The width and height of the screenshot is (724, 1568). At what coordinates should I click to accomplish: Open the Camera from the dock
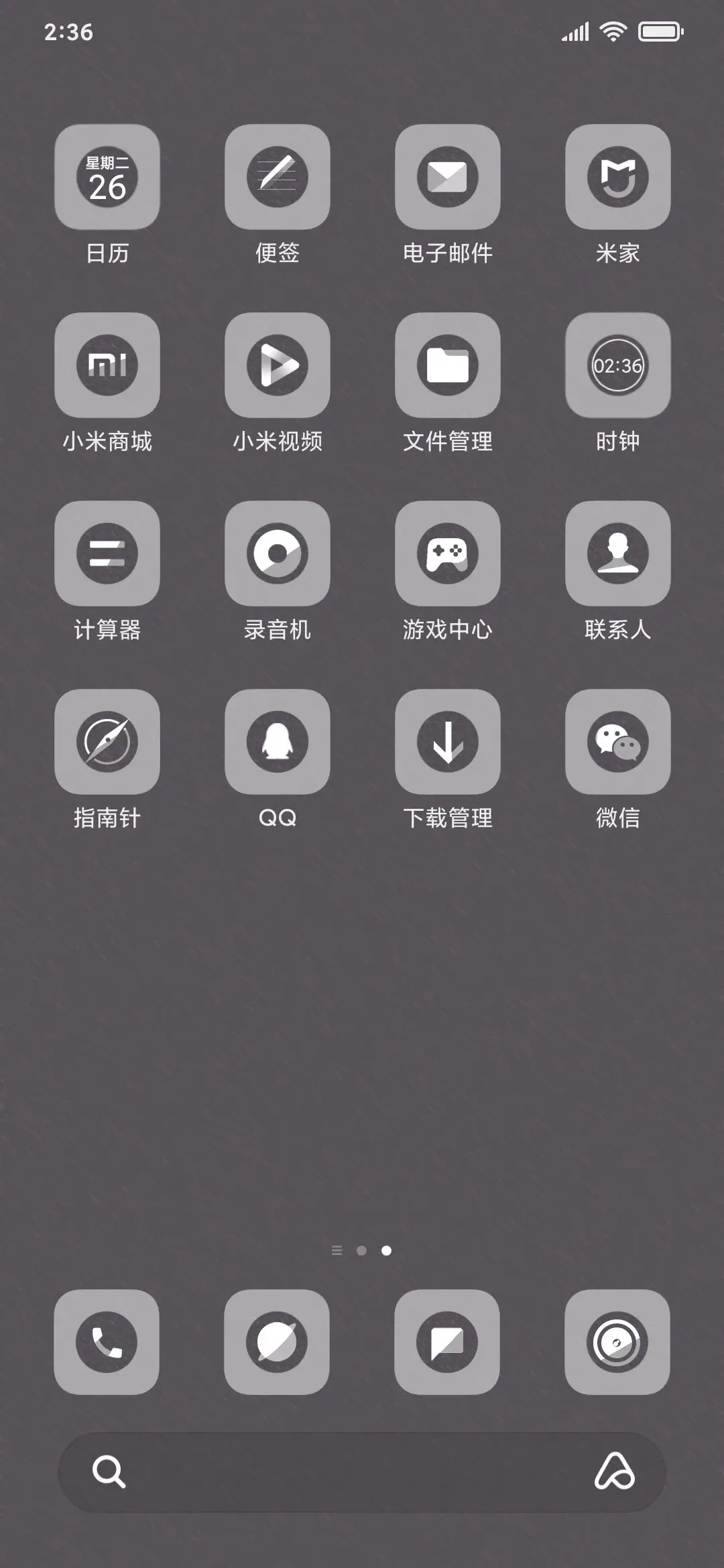[x=617, y=1344]
